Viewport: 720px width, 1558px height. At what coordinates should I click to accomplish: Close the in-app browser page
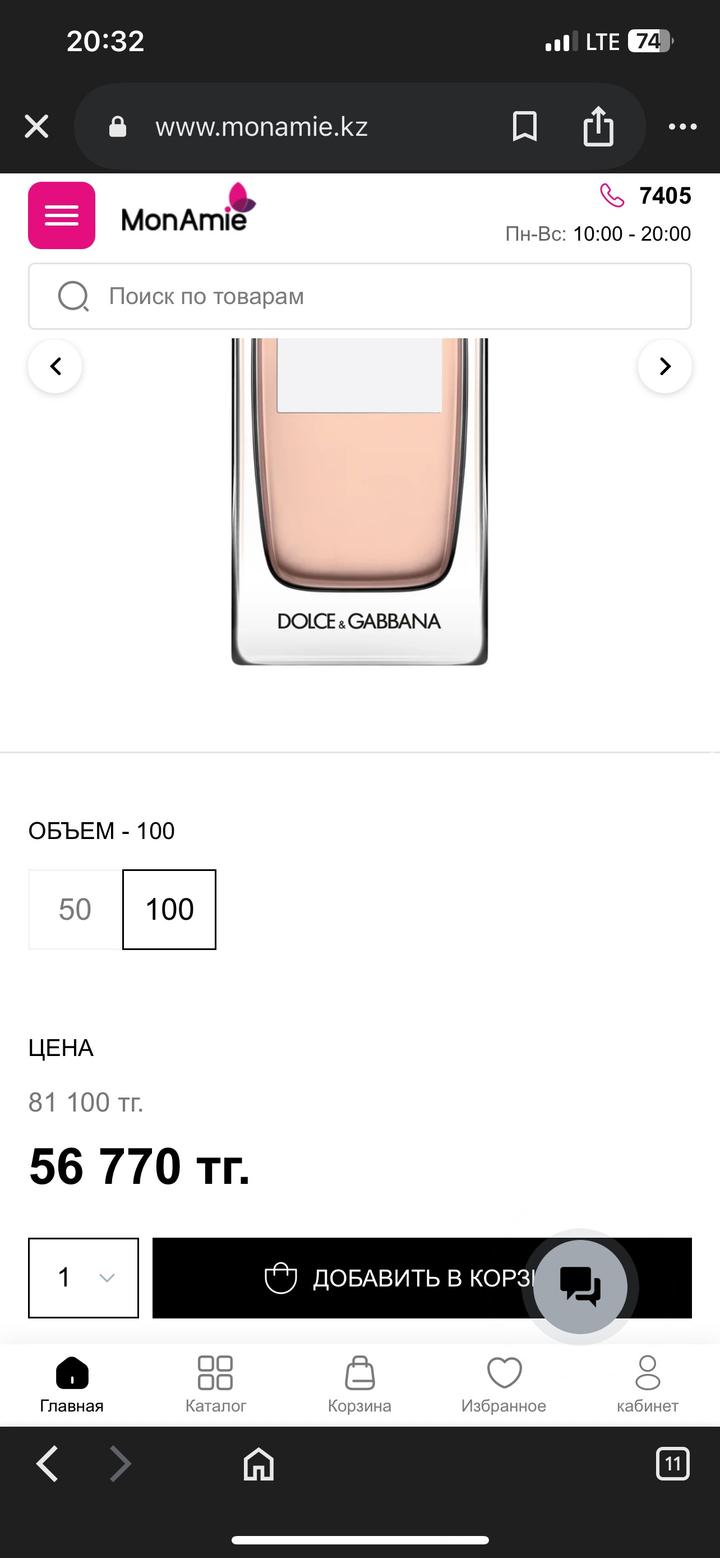pyautogui.click(x=37, y=127)
